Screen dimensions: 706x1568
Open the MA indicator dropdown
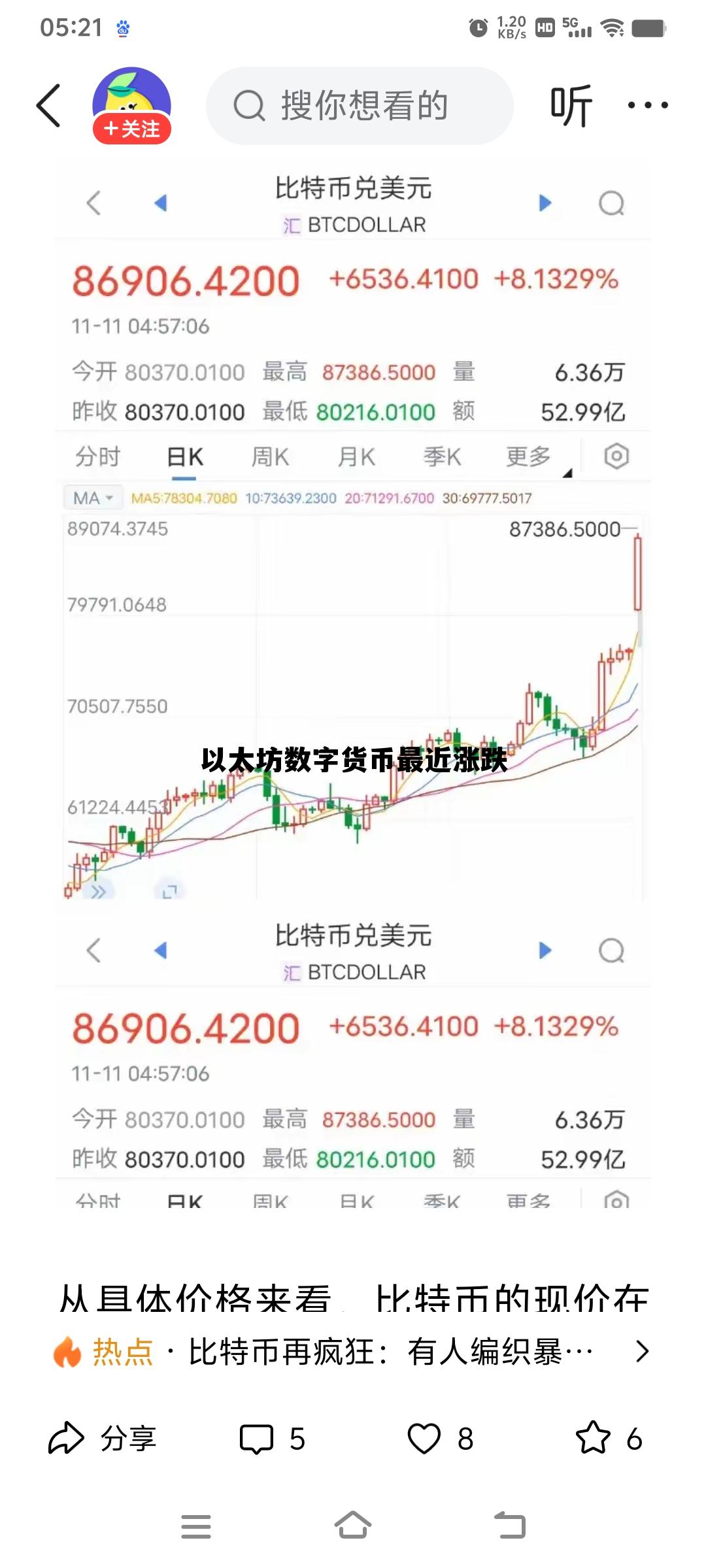point(92,497)
